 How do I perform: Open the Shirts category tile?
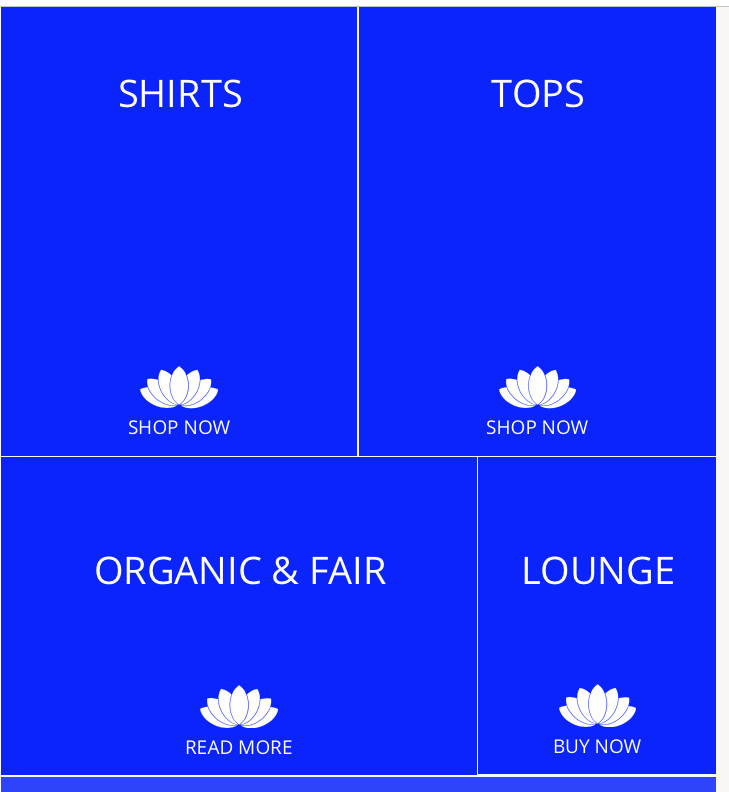pos(180,94)
